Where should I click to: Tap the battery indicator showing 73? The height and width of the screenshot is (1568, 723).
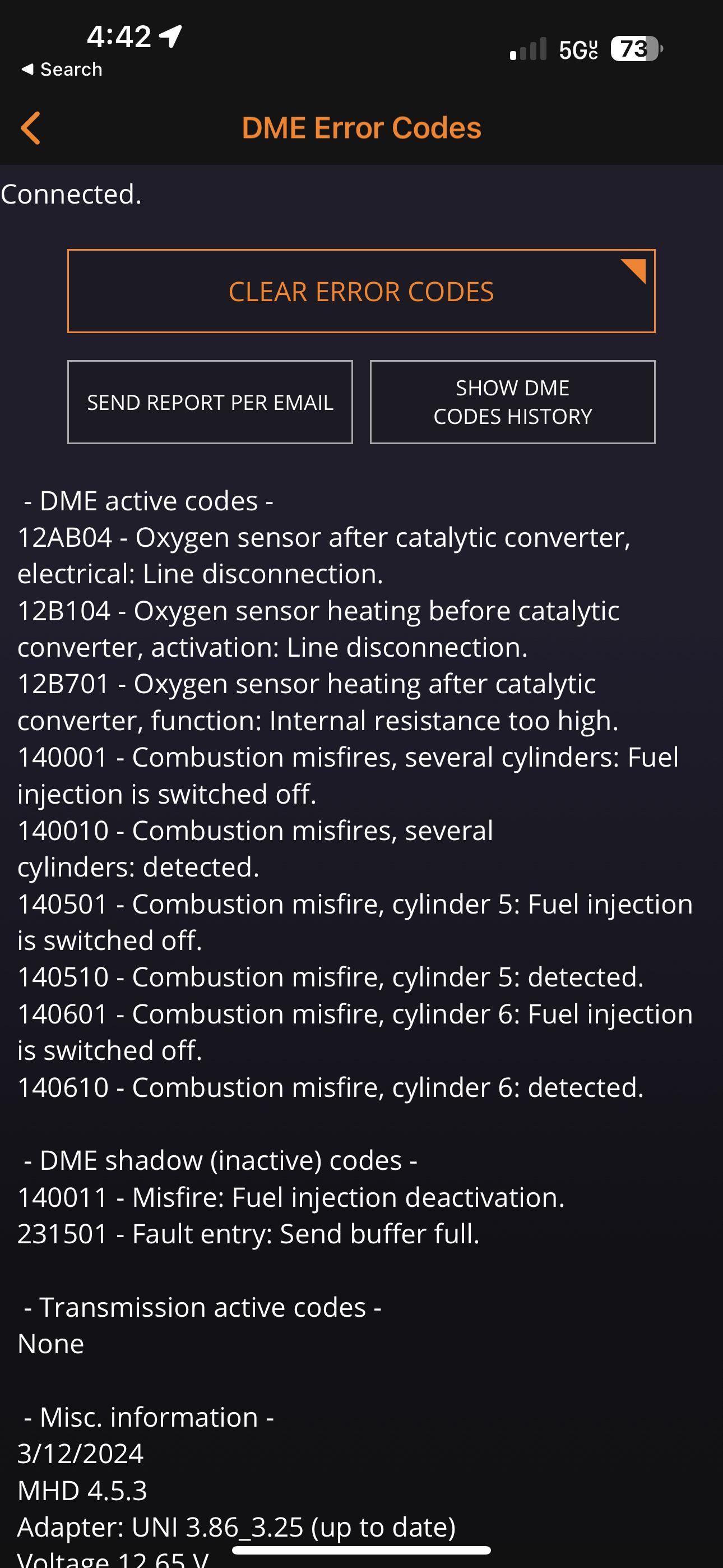point(633,48)
